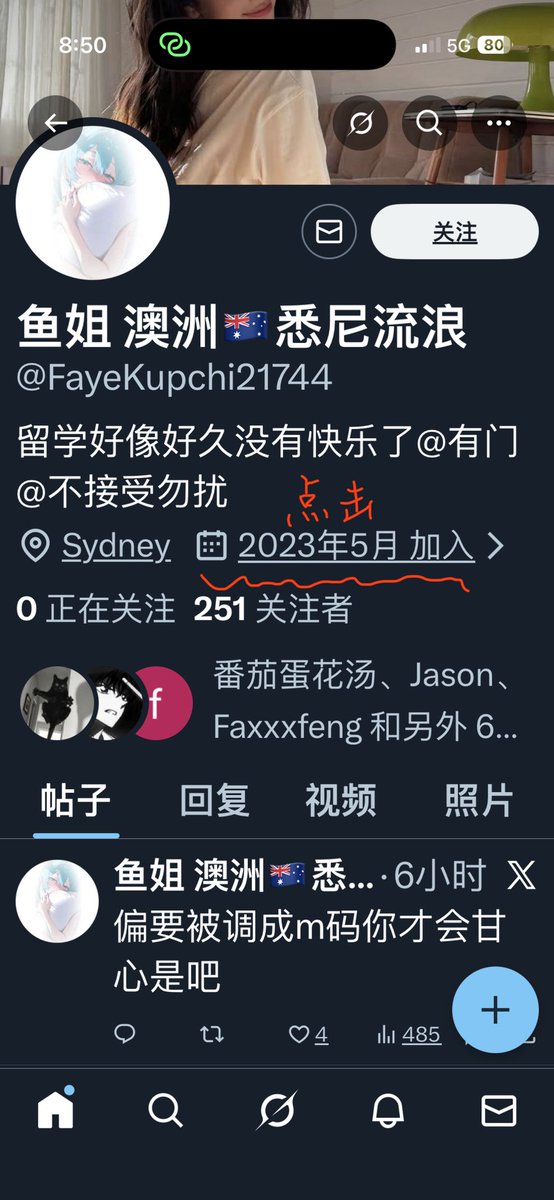Open the 2023年5月 加入 join date link
Image resolution: width=554 pixels, height=1200 pixels.
pyautogui.click(x=356, y=546)
